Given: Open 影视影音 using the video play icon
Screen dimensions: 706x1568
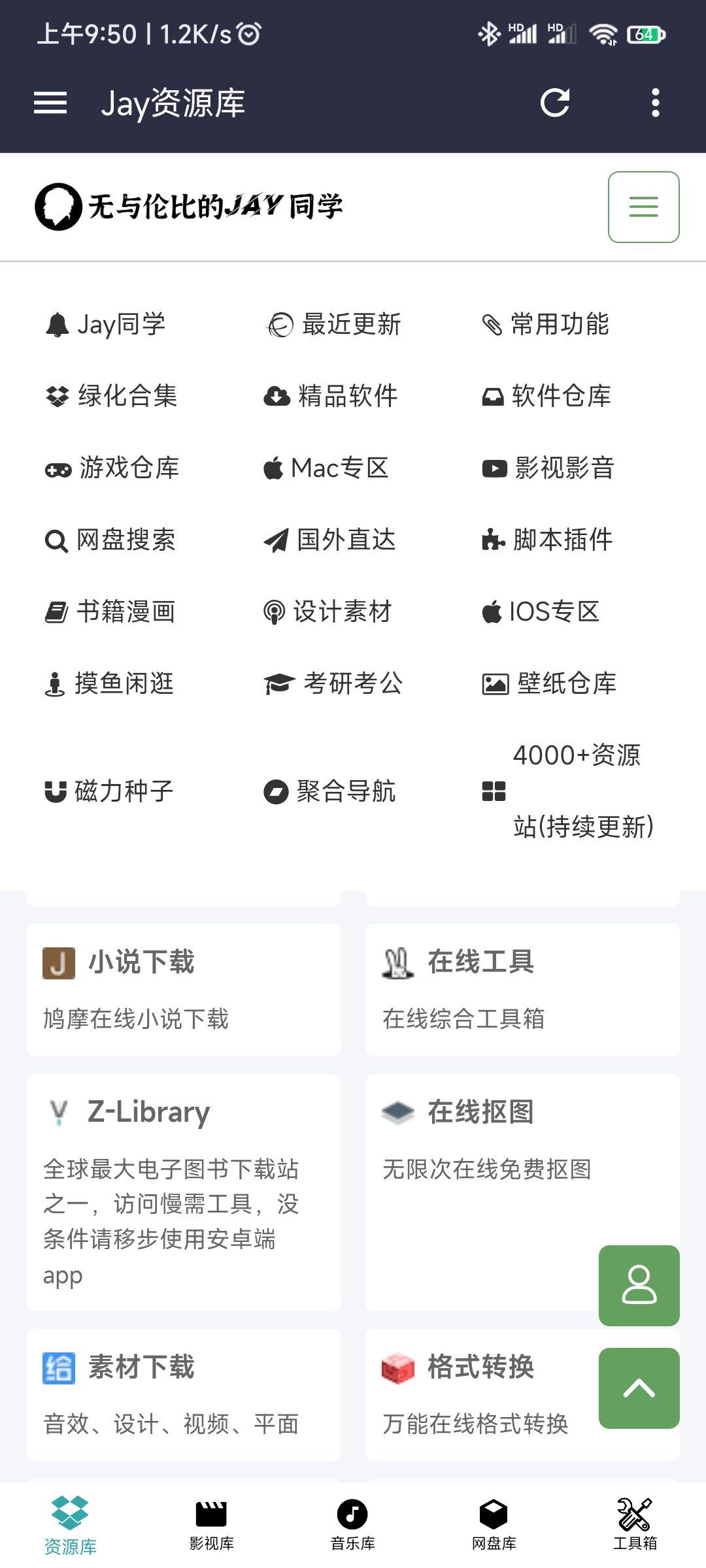Looking at the screenshot, I should [x=494, y=468].
